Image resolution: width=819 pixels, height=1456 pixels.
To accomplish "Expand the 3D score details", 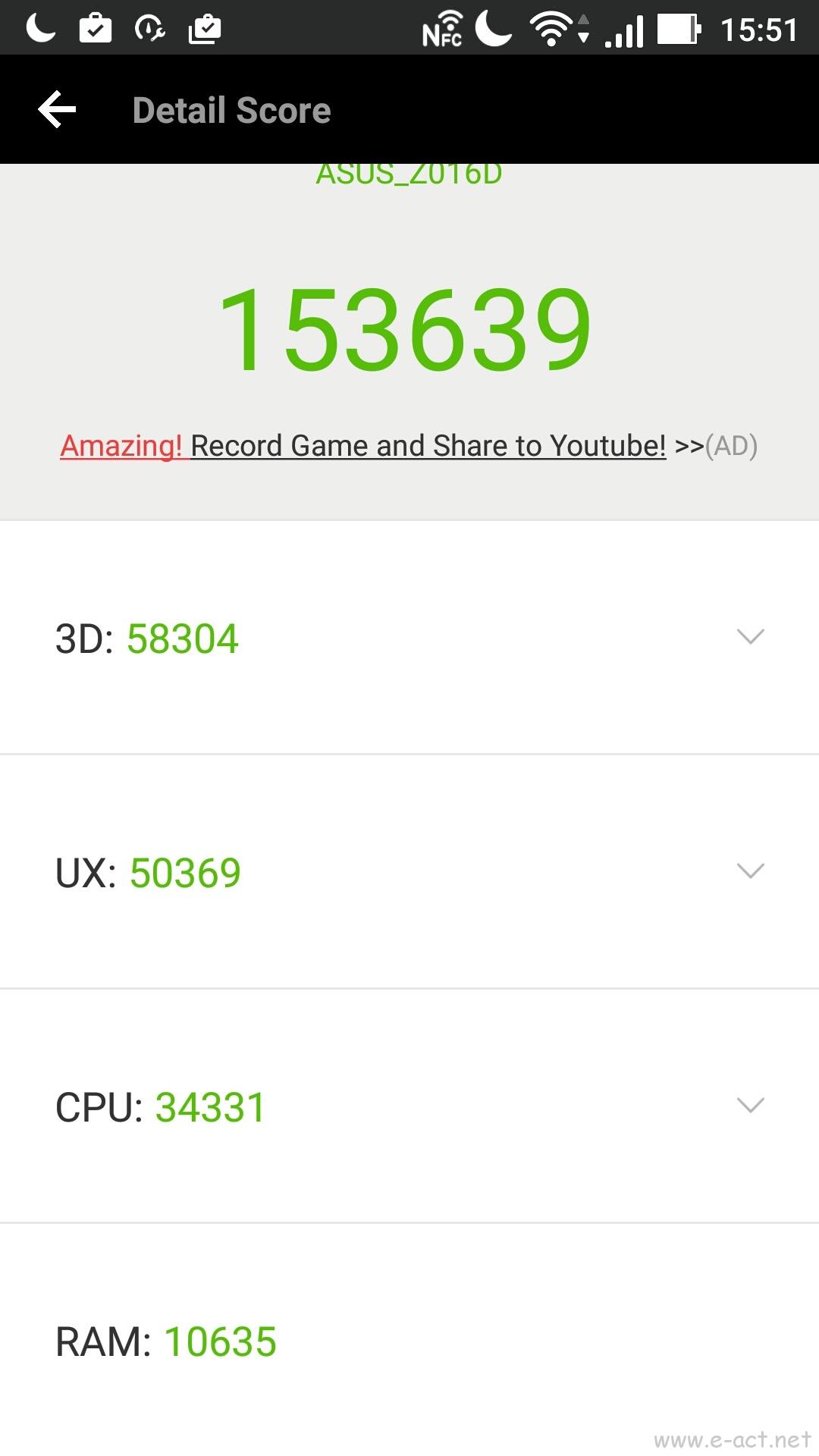I will [x=409, y=638].
